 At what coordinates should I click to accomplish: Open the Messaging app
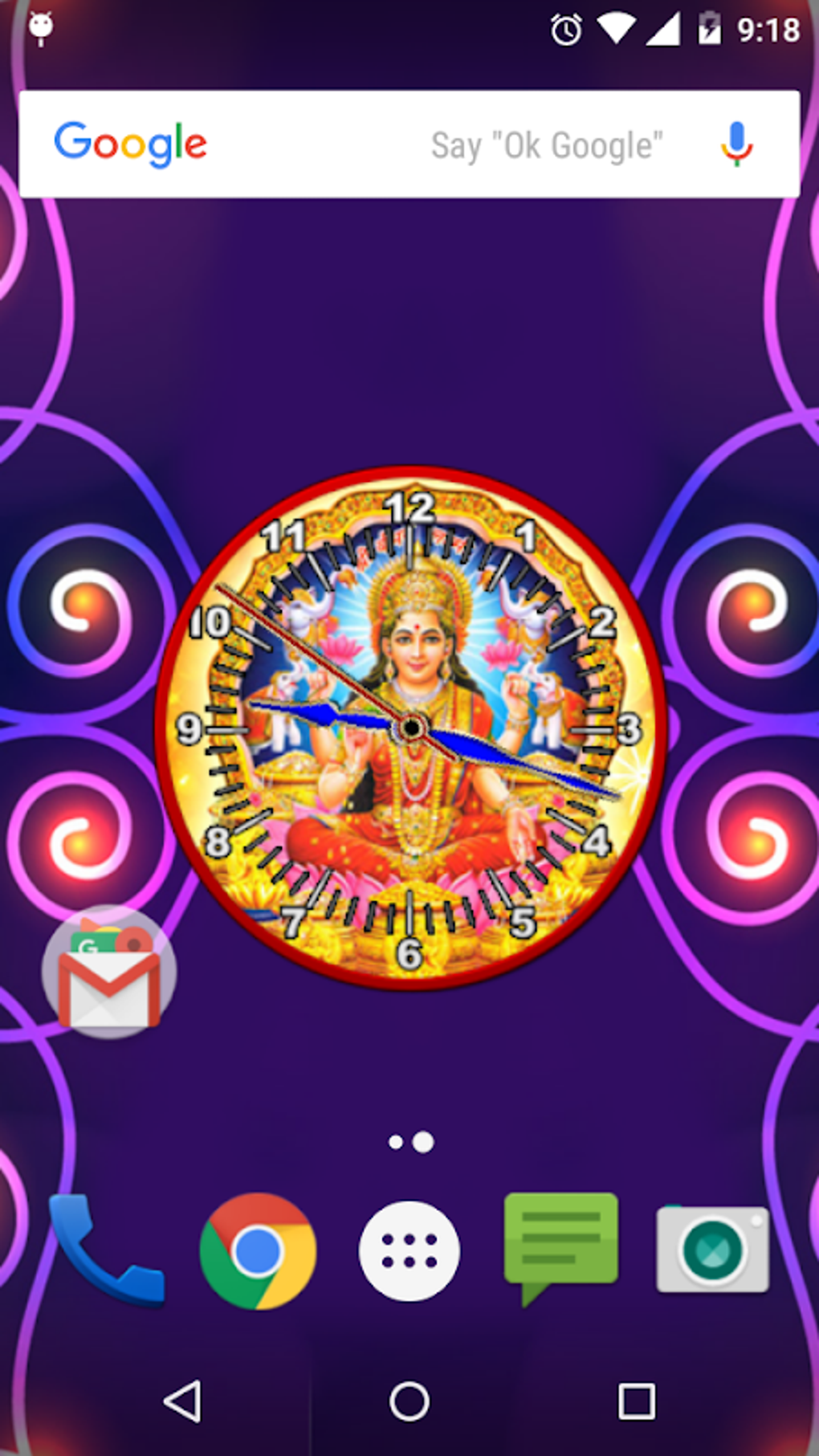pos(560,1247)
